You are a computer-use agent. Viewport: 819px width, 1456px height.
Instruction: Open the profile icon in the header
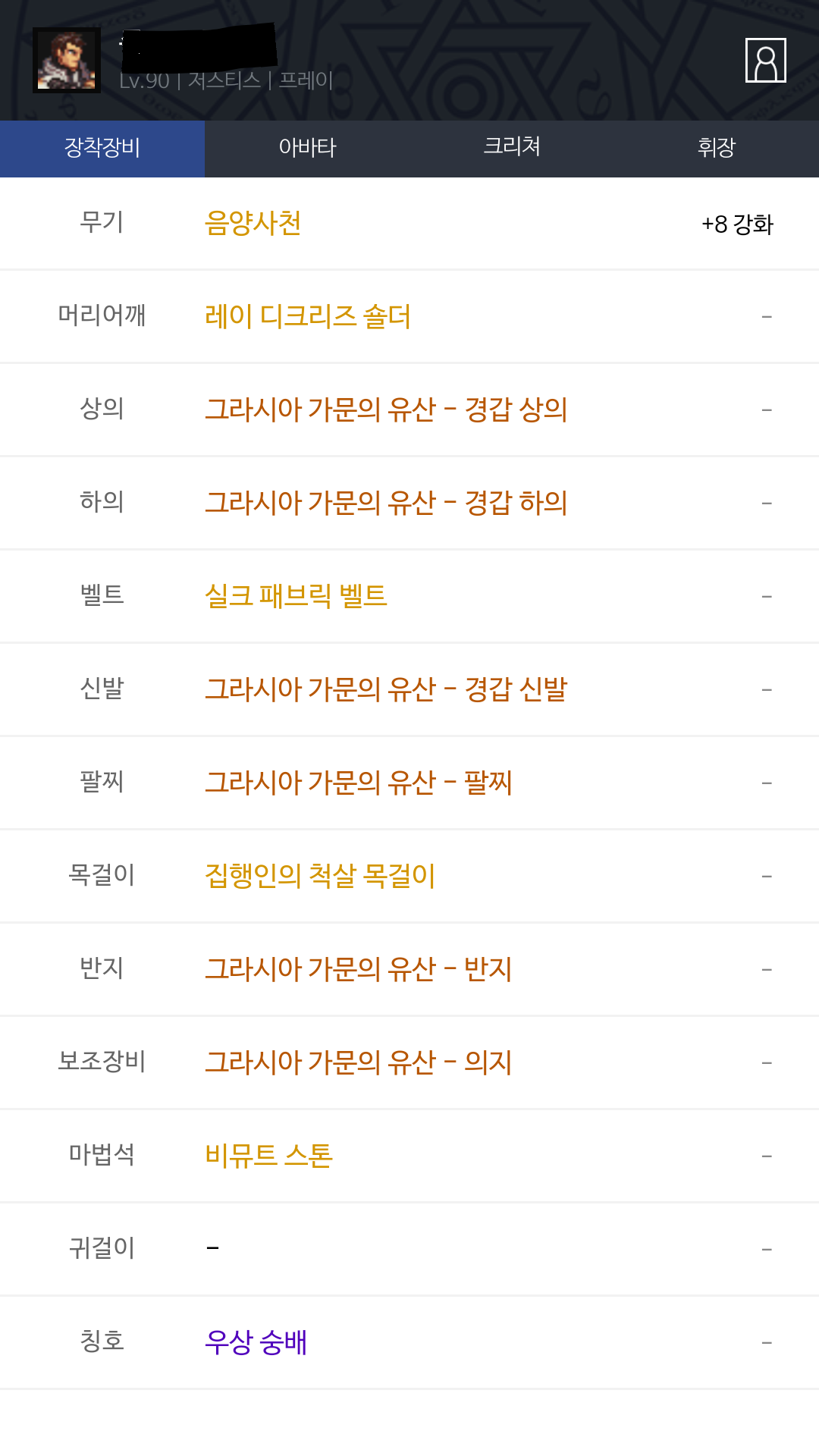[x=765, y=60]
